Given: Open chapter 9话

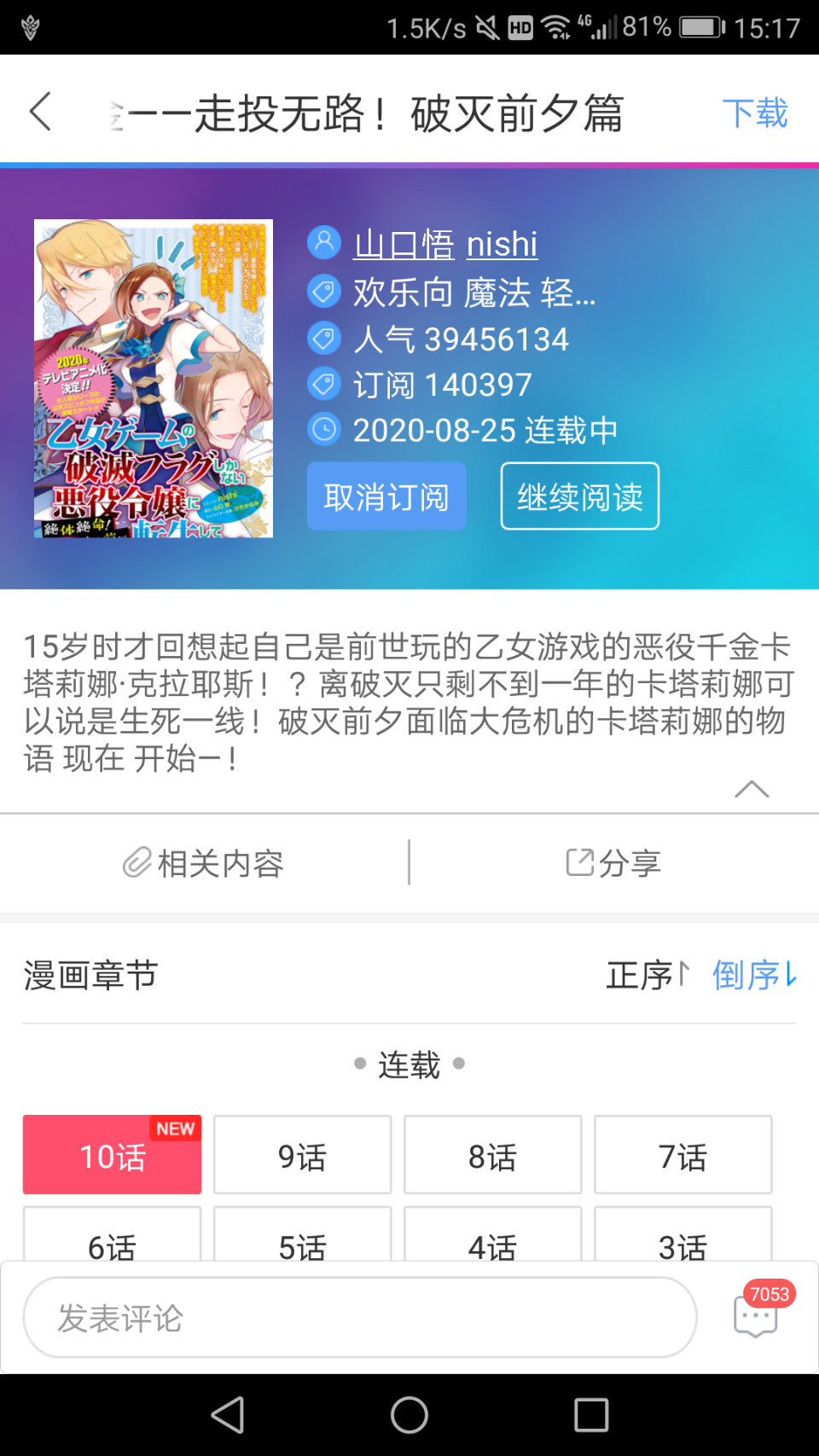Looking at the screenshot, I should coord(302,1155).
